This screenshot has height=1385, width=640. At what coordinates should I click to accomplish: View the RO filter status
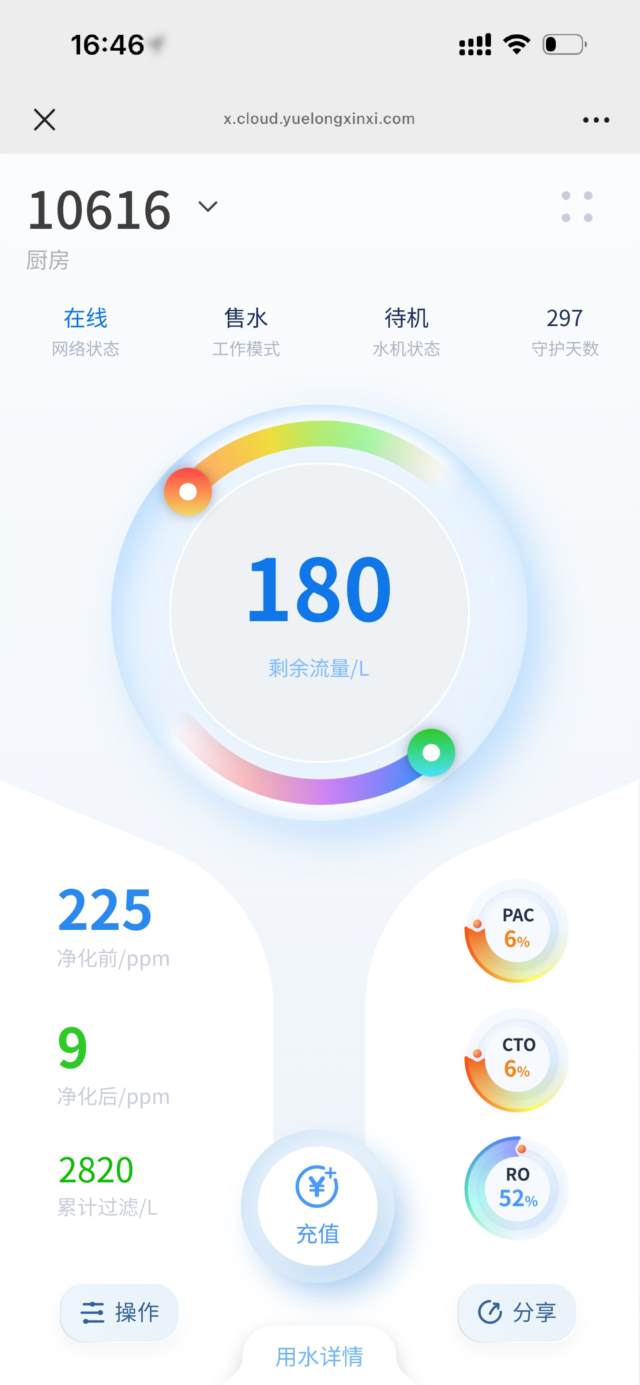point(516,1188)
